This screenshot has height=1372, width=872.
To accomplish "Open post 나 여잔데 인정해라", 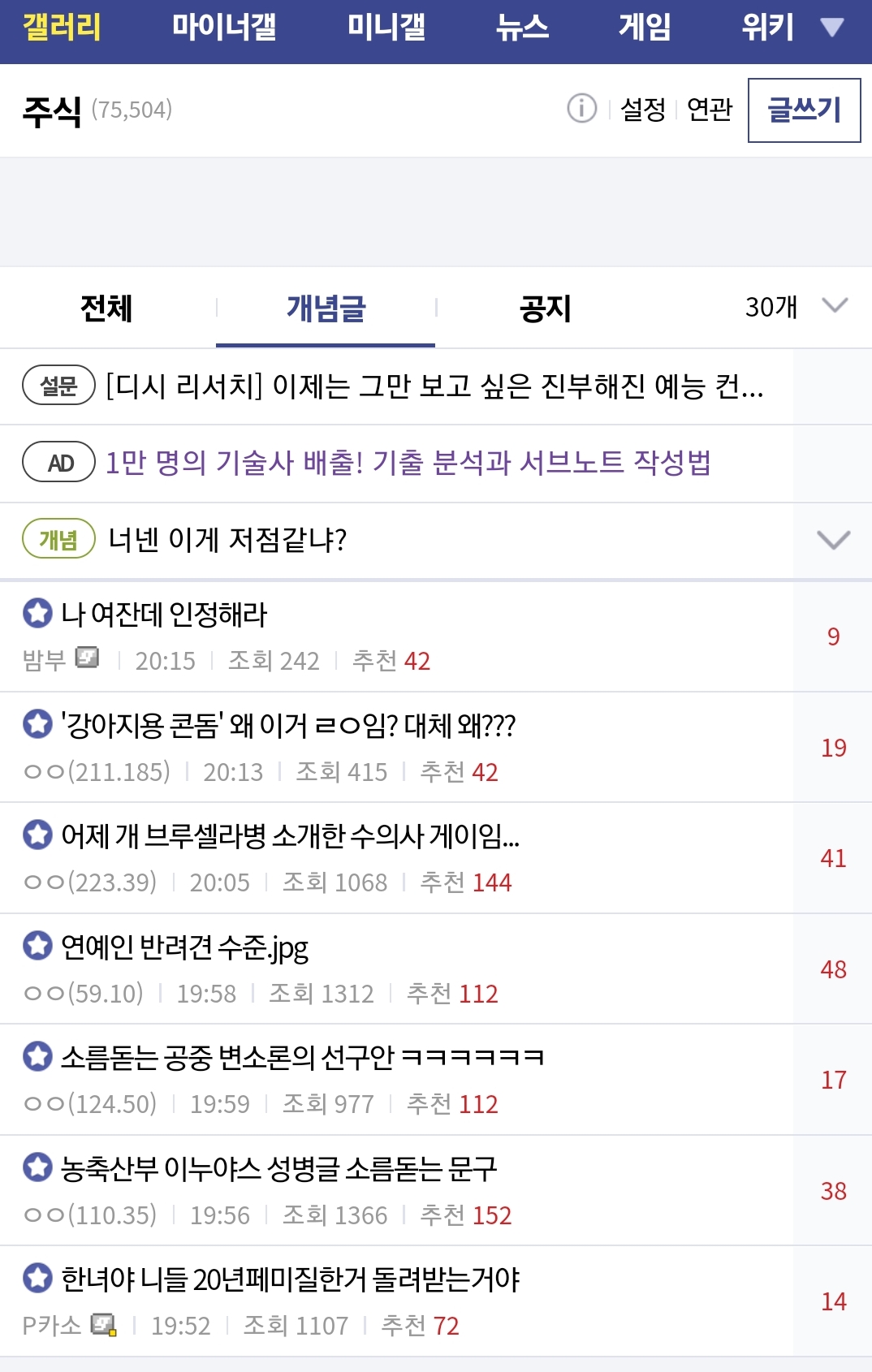I will 164,614.
